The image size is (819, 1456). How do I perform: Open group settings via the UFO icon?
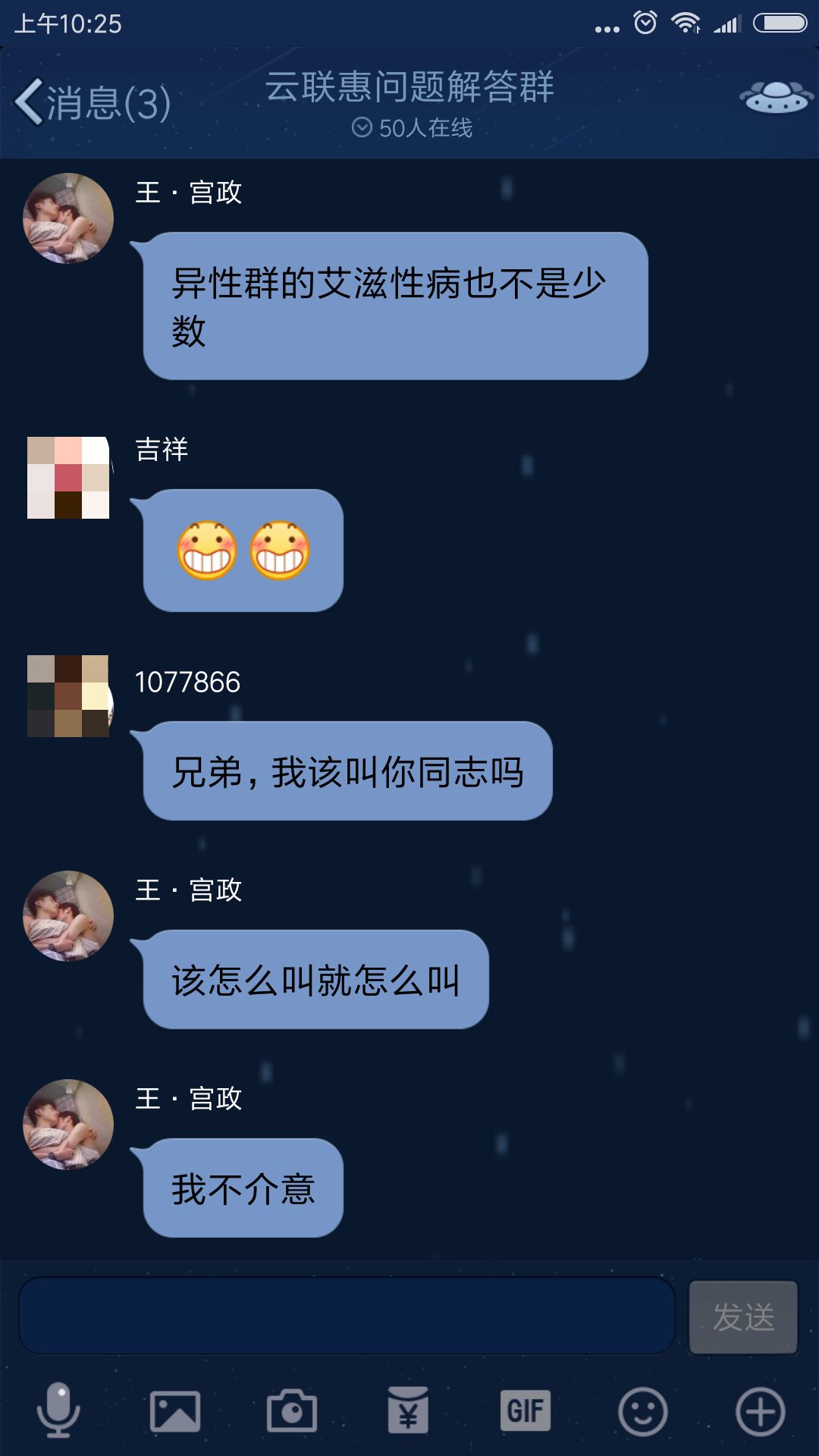pyautogui.click(x=776, y=96)
